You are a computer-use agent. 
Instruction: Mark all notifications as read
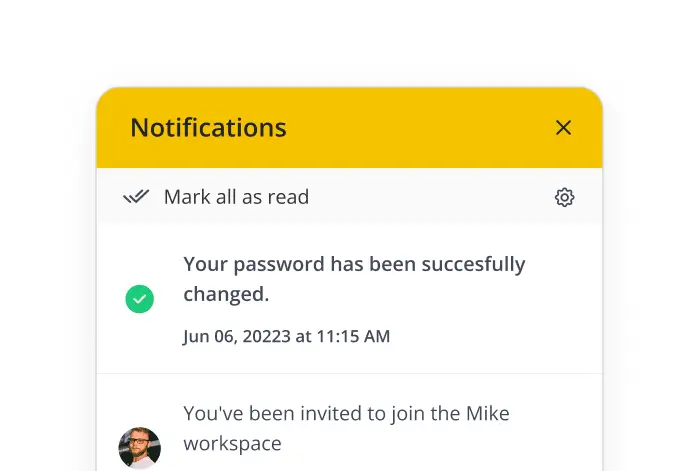[236, 197]
